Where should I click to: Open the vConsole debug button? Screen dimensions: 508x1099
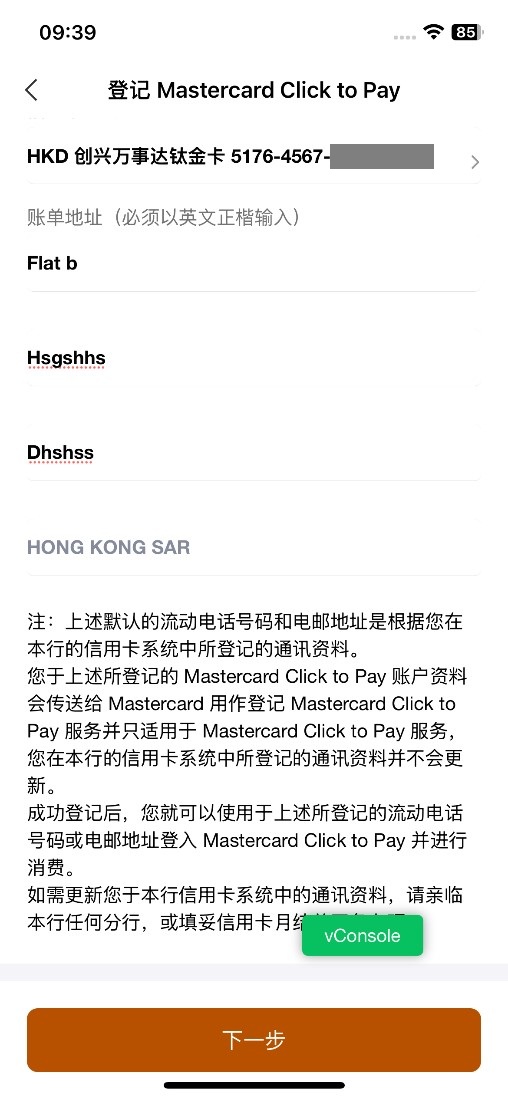[363, 936]
